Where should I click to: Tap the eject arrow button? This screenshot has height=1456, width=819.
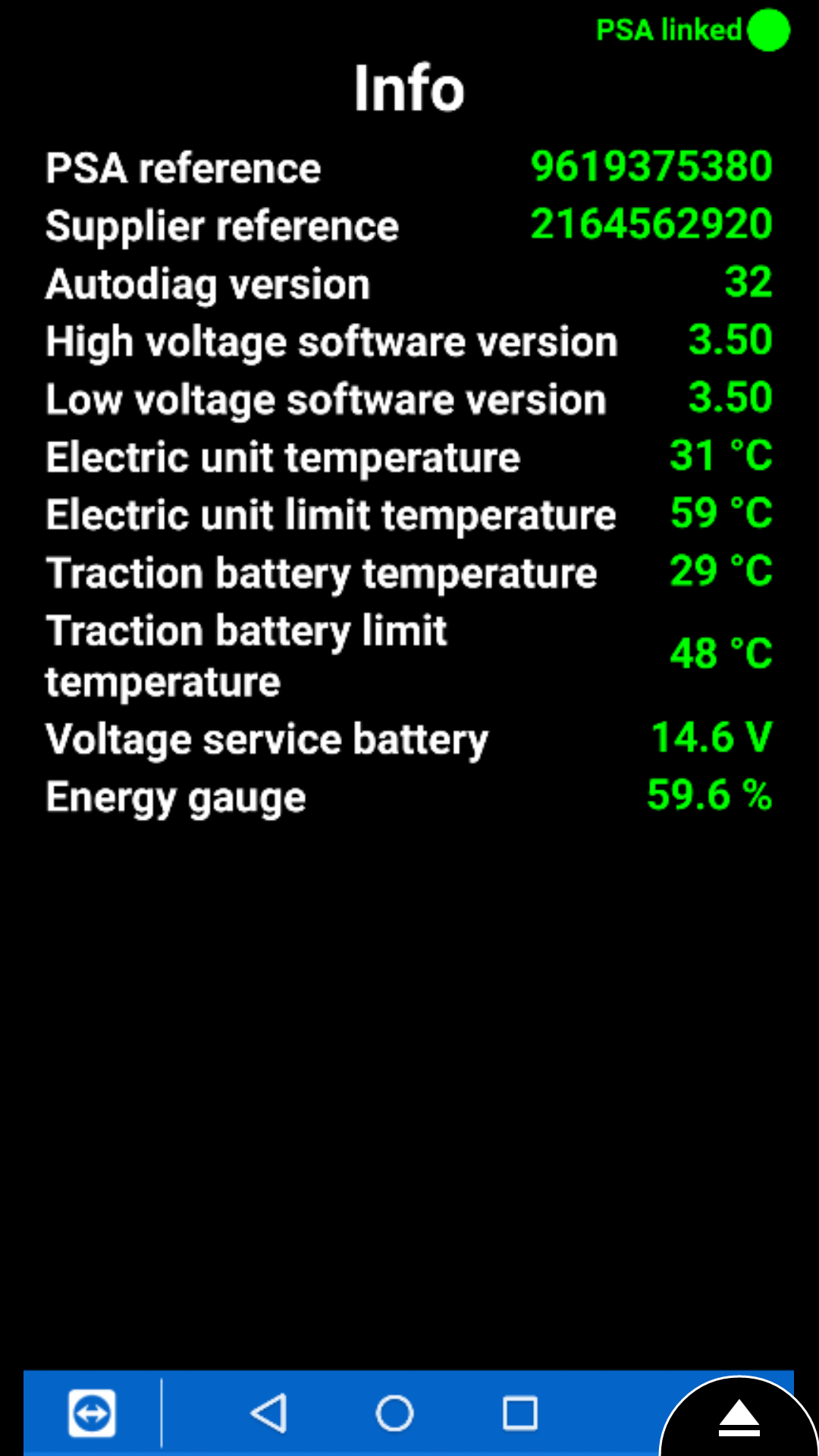coord(739,1419)
